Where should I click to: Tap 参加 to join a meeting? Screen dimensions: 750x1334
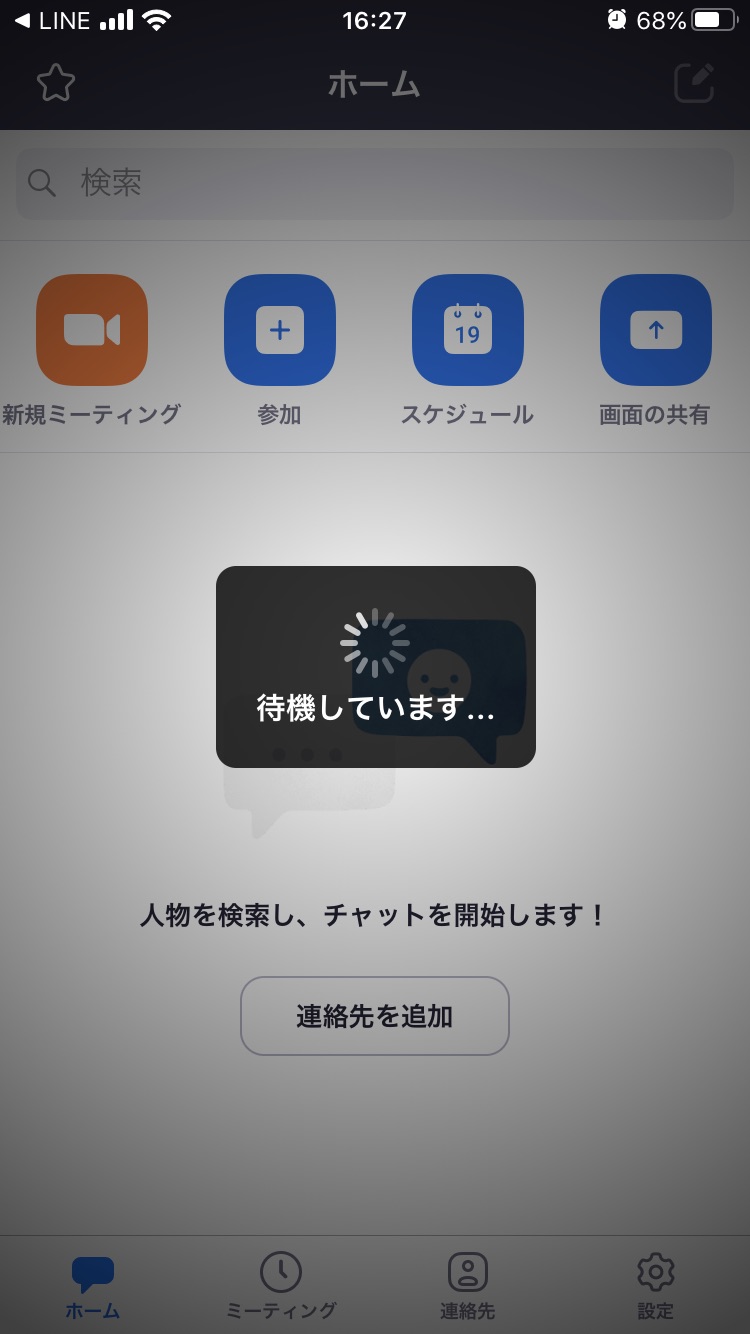click(x=280, y=330)
